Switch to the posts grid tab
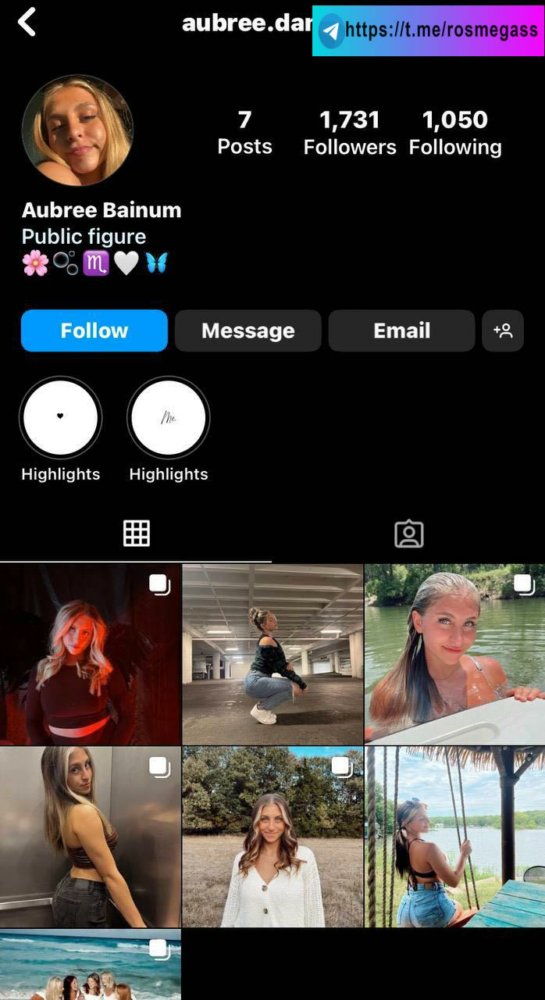 click(136, 533)
